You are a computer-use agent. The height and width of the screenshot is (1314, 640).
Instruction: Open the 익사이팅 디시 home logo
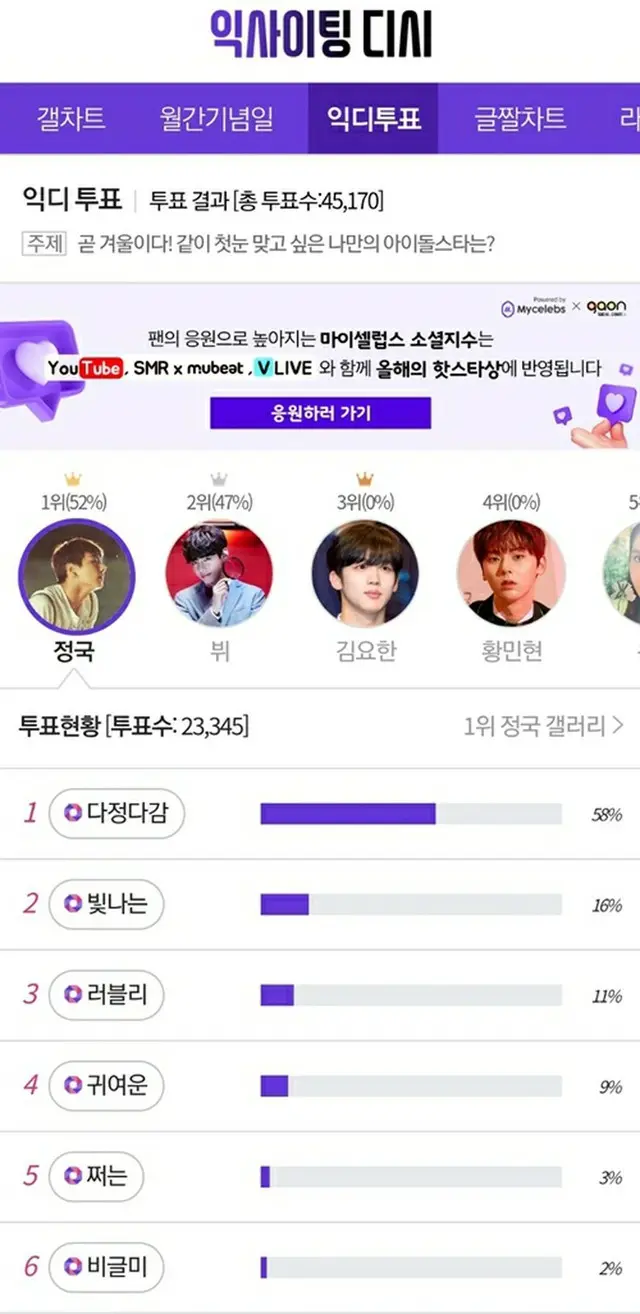point(320,34)
